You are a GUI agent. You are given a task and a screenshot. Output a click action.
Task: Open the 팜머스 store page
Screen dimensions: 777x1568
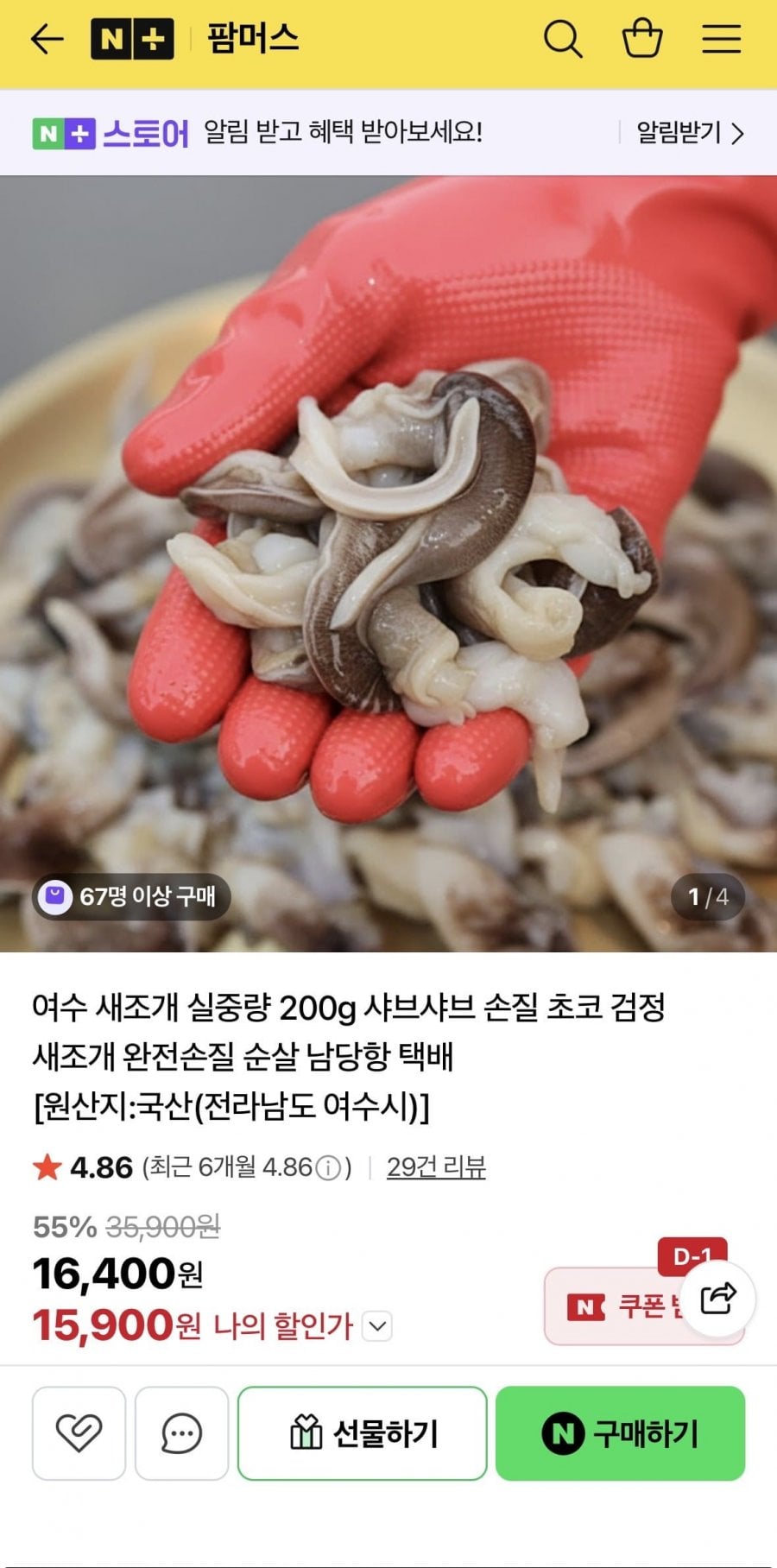tap(253, 39)
